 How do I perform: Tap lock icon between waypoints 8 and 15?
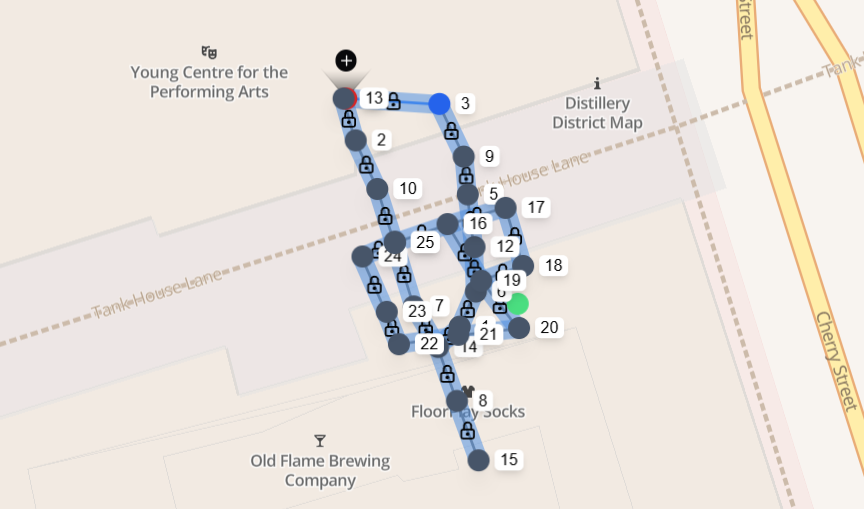(467, 431)
